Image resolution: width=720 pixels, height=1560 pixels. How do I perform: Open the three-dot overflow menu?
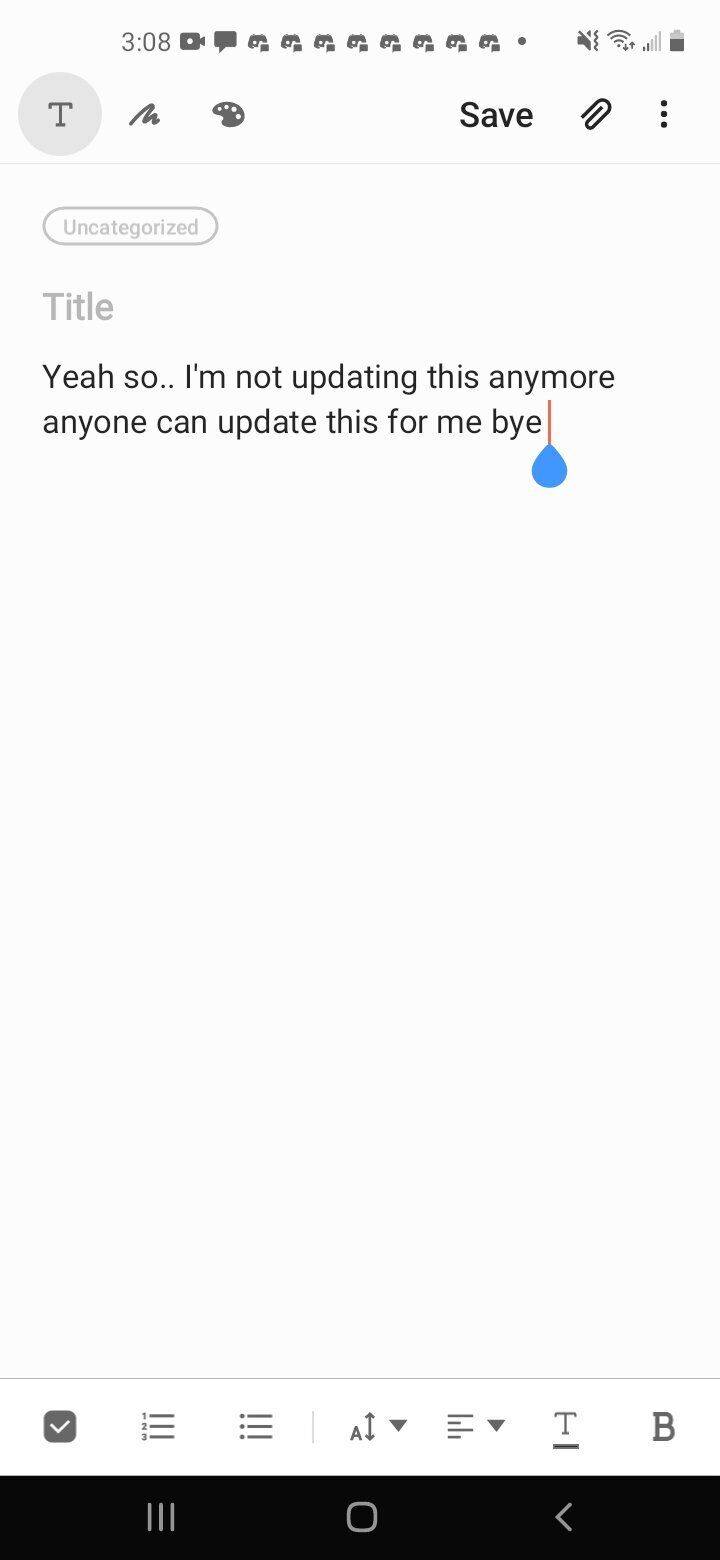pos(664,115)
